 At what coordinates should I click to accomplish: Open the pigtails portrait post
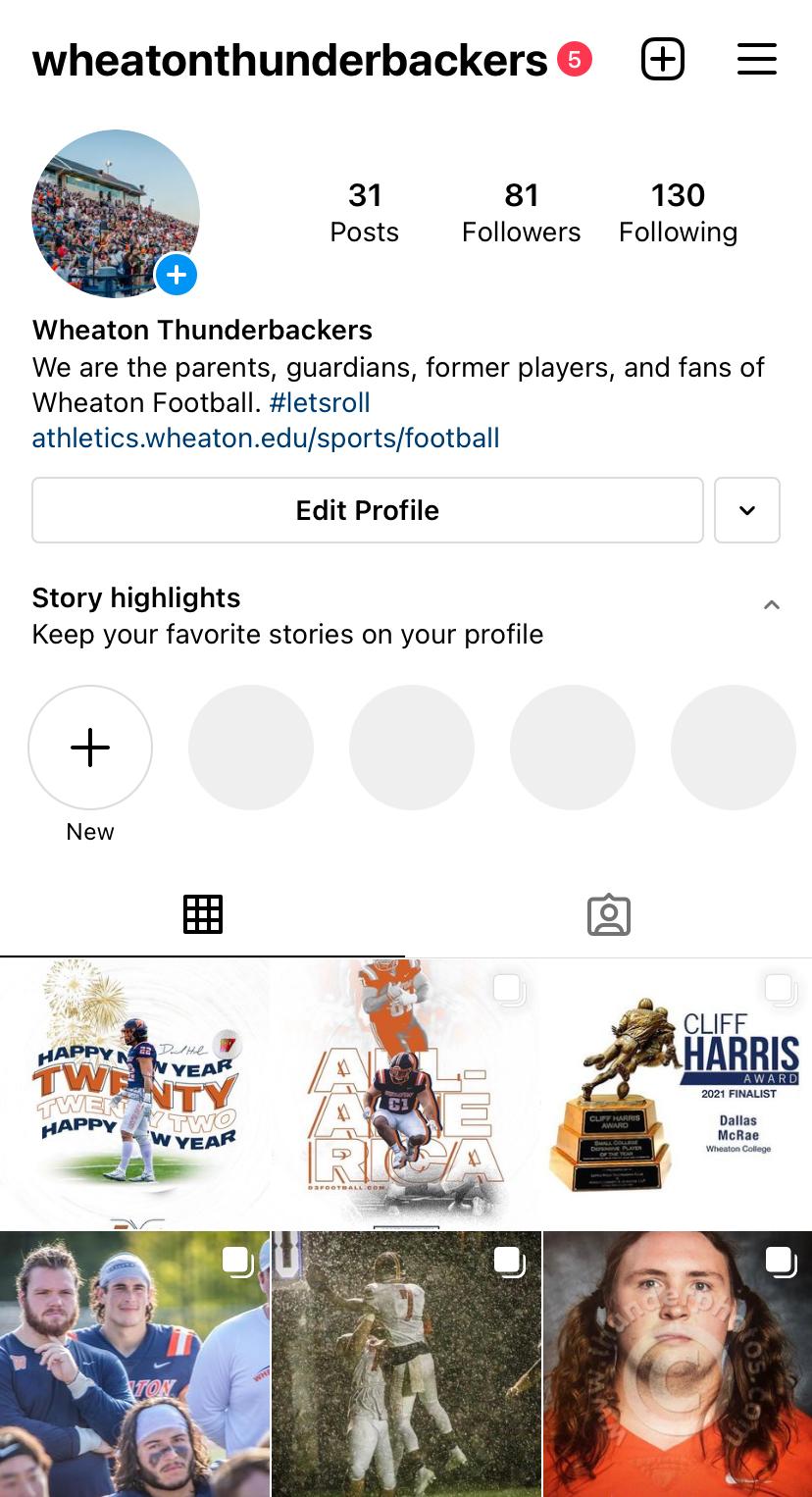pos(678,1364)
